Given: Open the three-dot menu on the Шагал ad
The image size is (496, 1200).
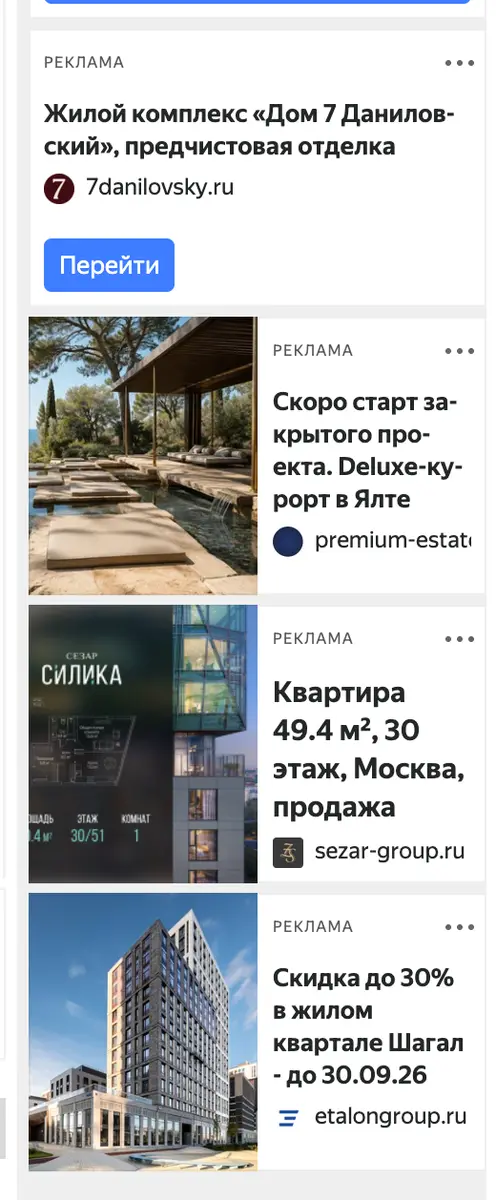Looking at the screenshot, I should (459, 927).
